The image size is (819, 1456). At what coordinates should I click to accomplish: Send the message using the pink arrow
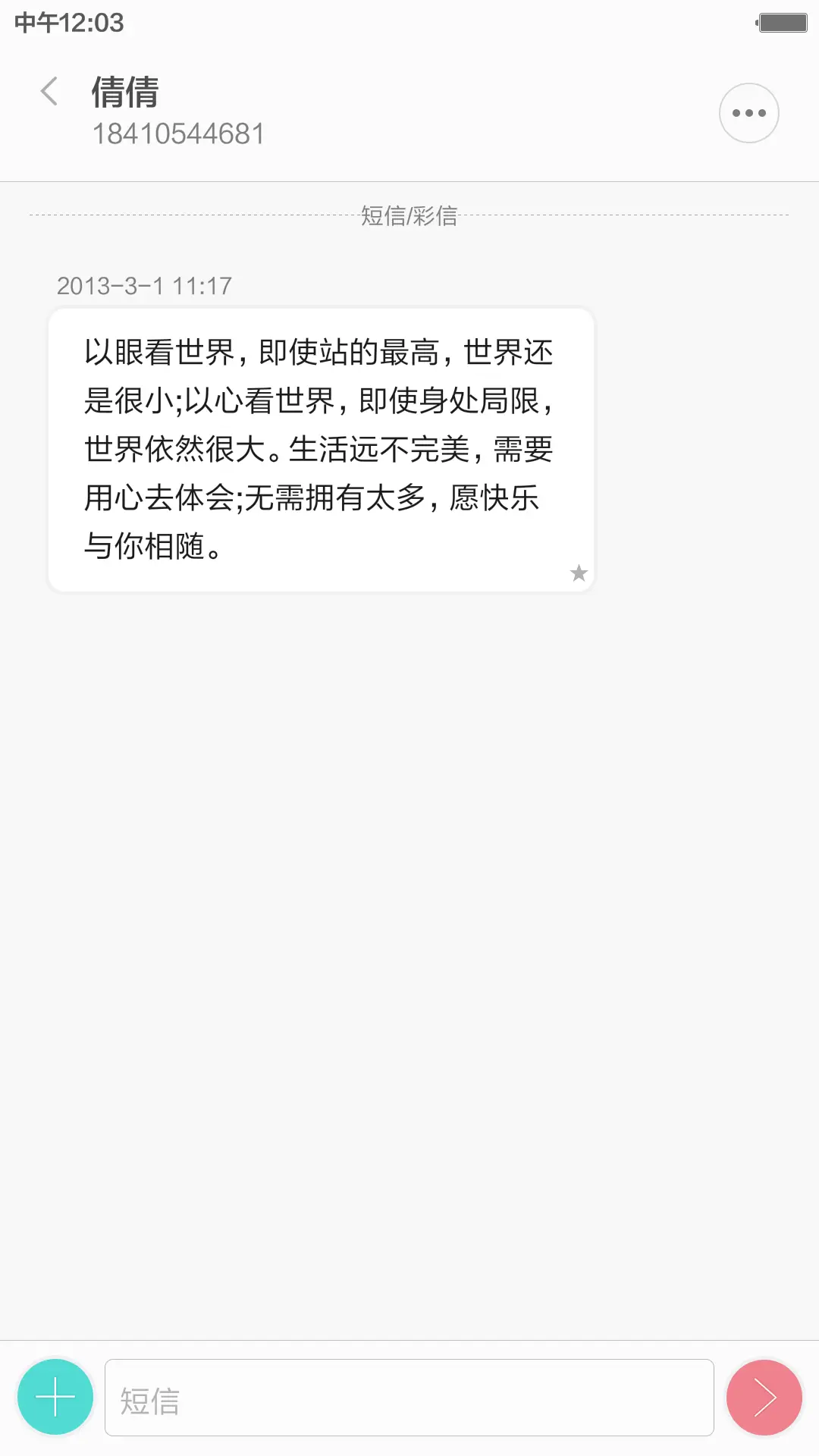(764, 1396)
